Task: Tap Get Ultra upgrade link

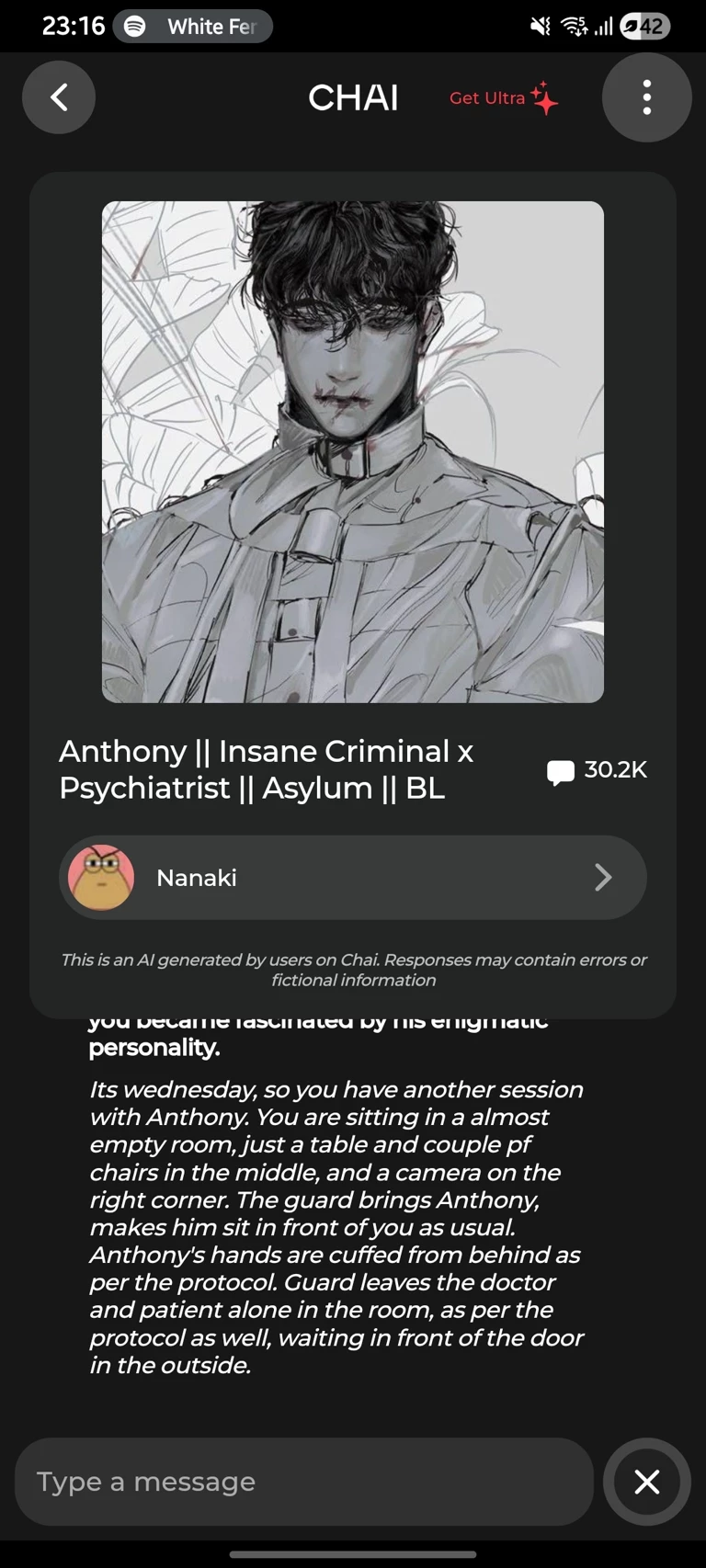Action: tap(503, 98)
